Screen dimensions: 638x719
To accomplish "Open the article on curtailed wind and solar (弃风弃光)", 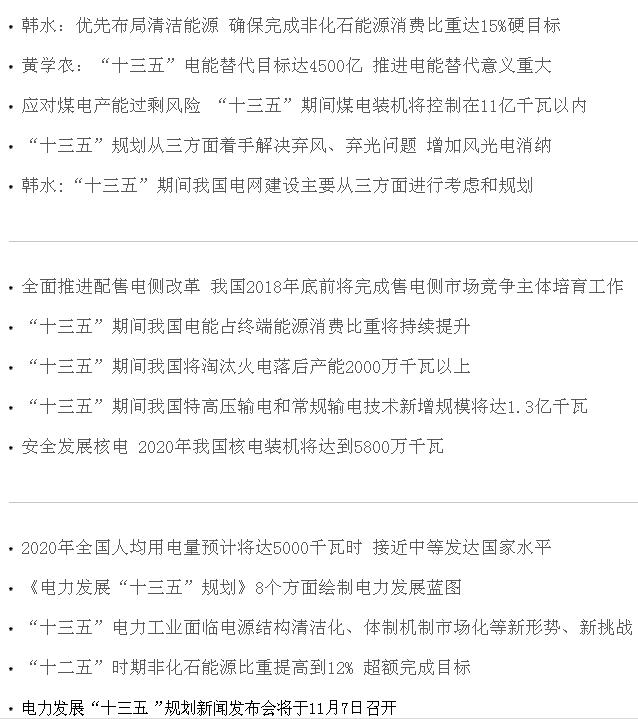I will click(x=285, y=146).
